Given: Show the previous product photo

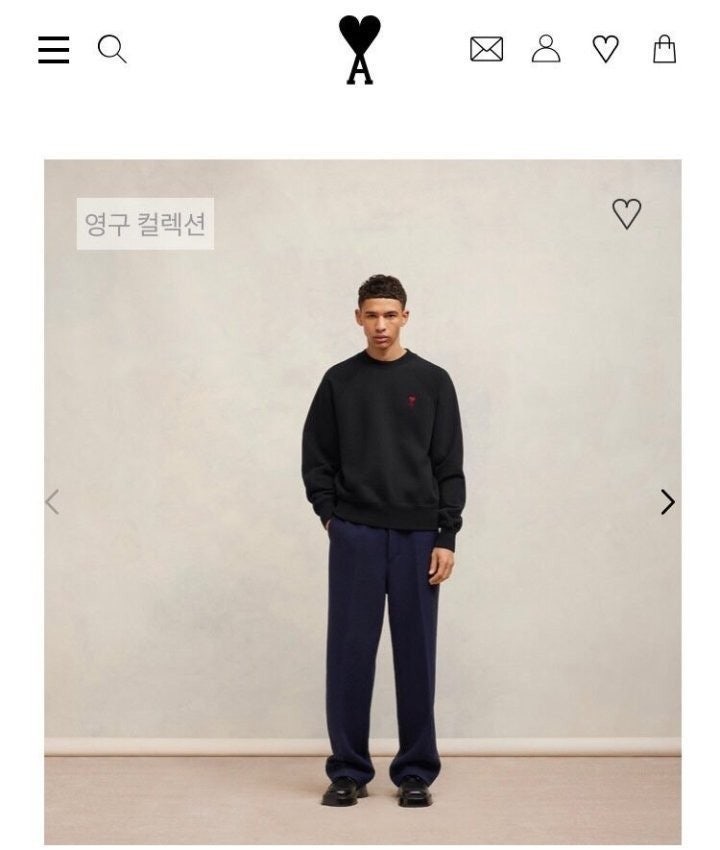Looking at the screenshot, I should tap(53, 502).
